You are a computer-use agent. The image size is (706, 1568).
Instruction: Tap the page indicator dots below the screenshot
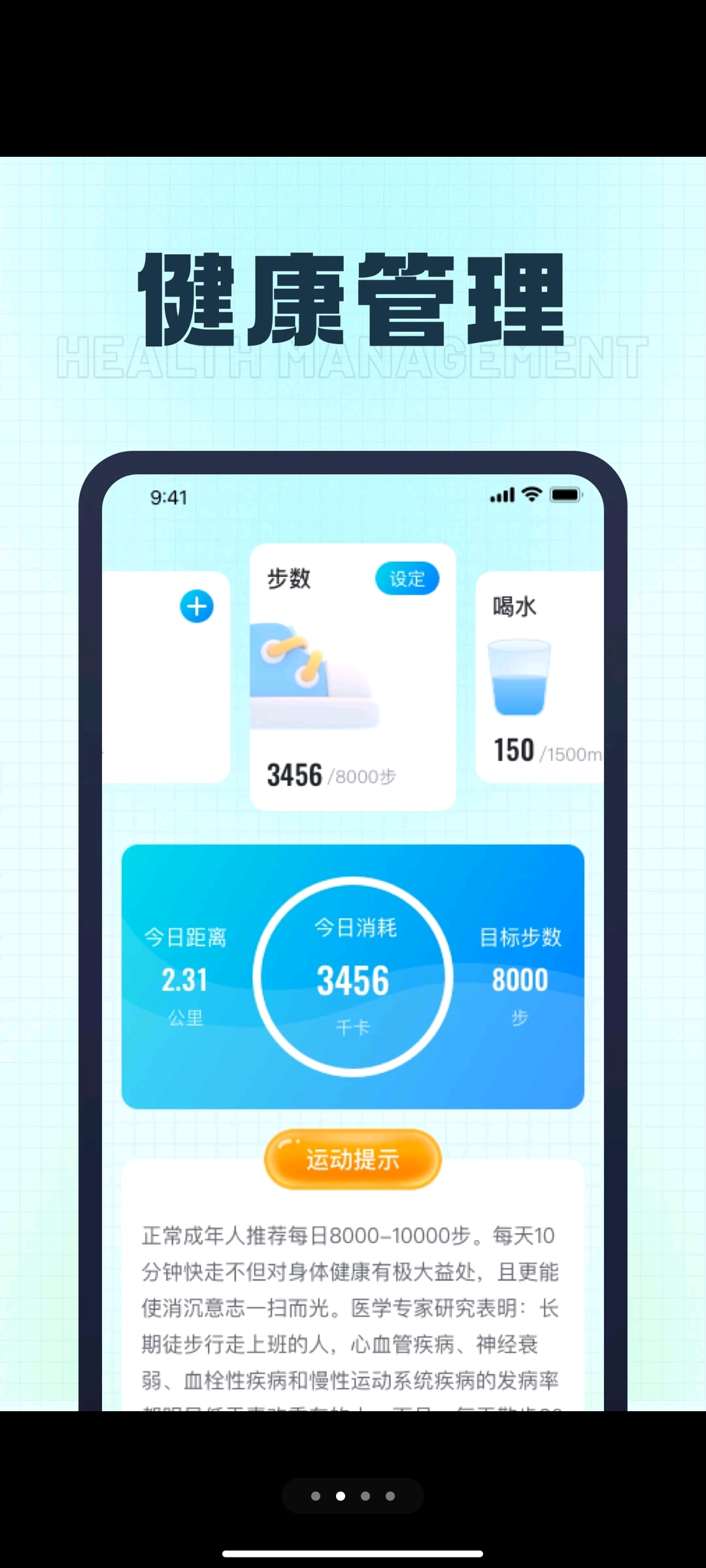click(353, 1495)
